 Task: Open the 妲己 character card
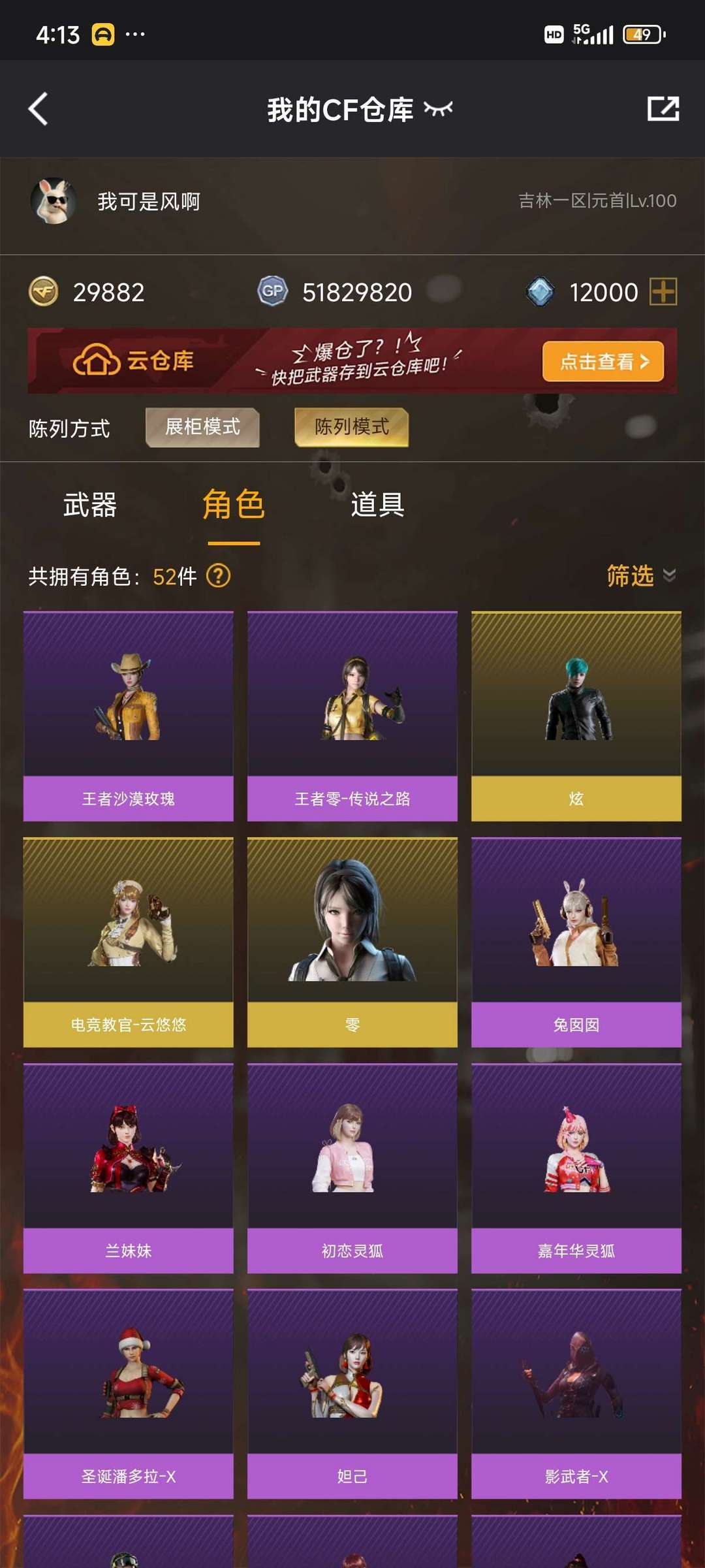pos(352,1394)
